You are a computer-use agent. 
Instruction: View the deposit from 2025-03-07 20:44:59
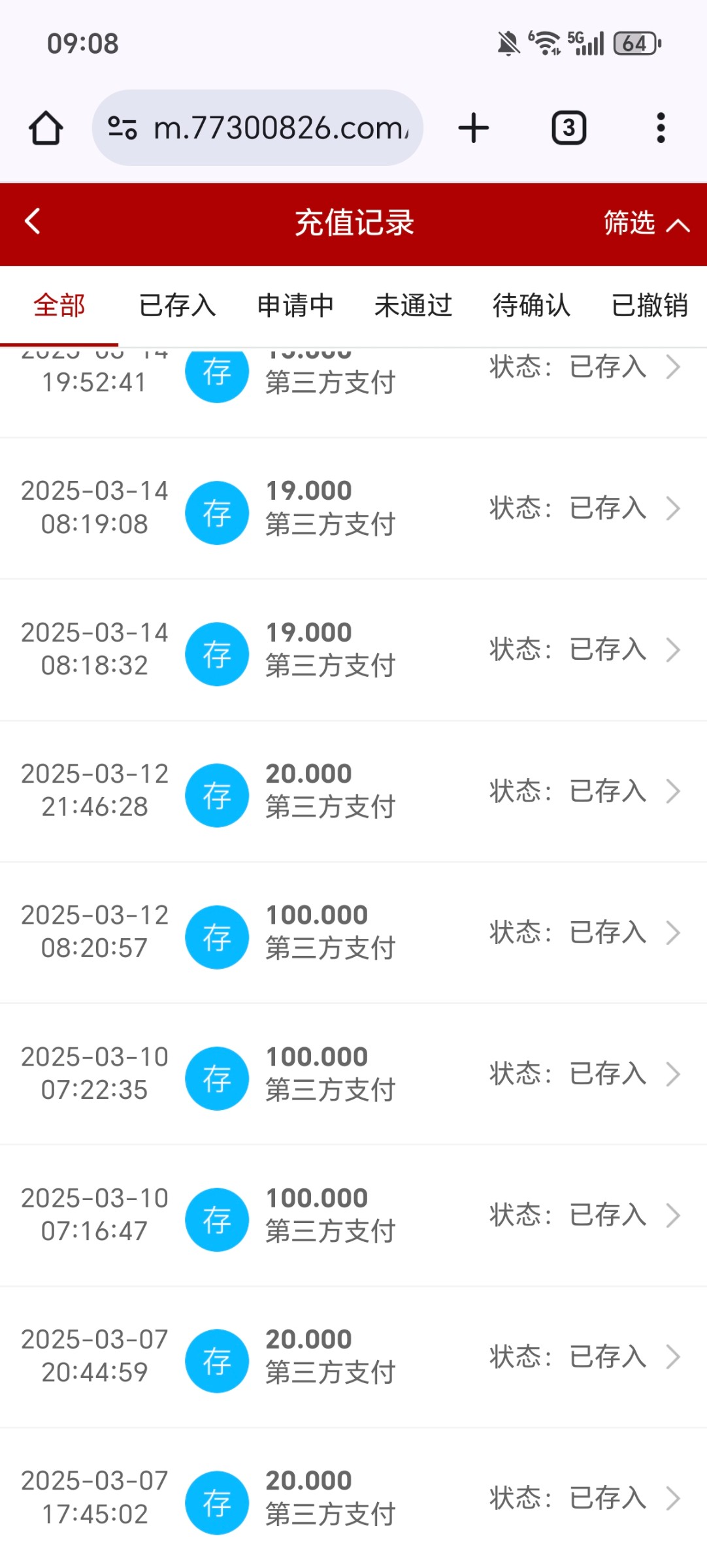354,1357
